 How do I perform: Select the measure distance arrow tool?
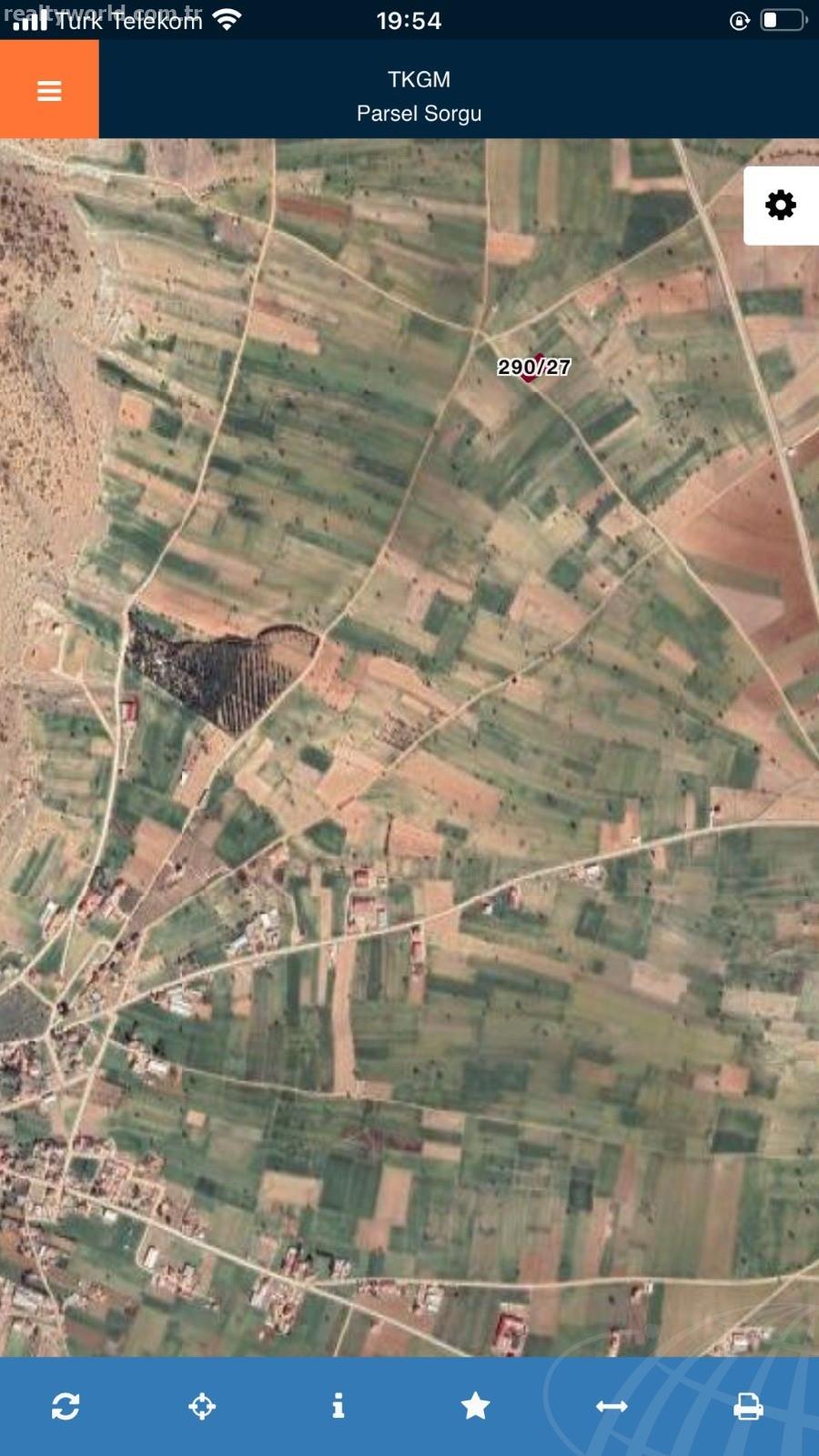[612, 1407]
